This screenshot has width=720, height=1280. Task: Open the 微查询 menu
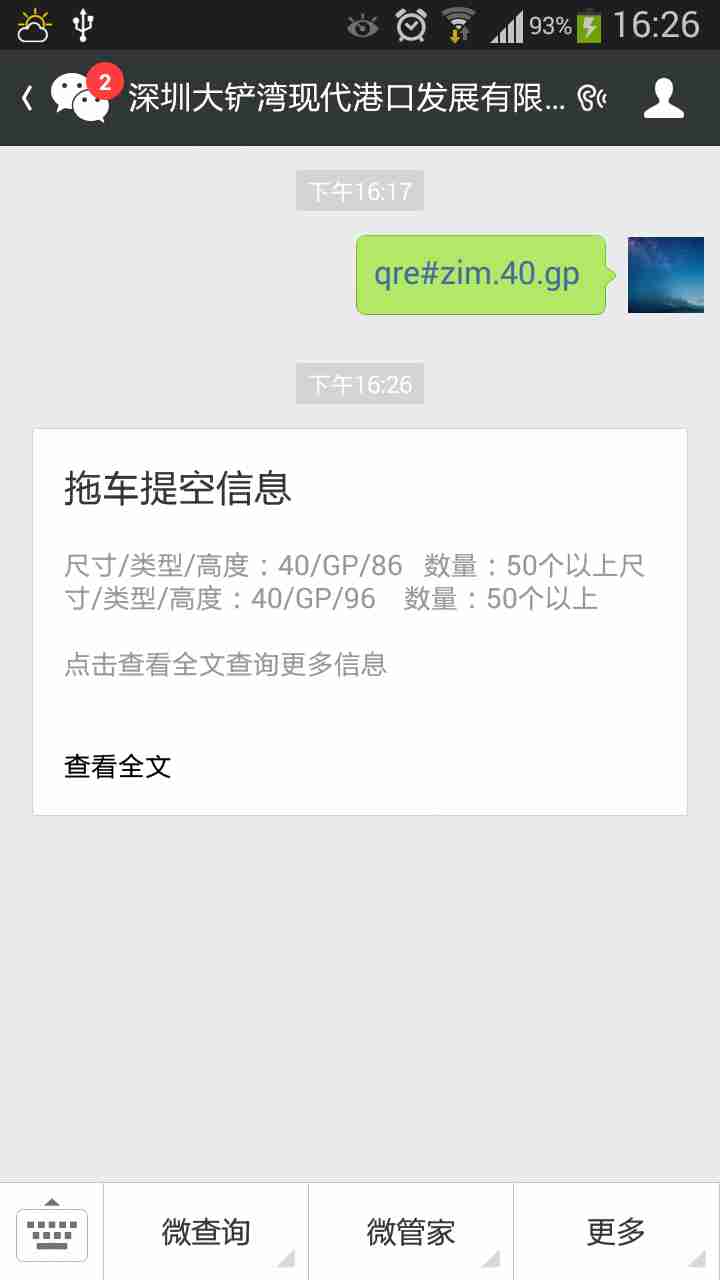(206, 1232)
